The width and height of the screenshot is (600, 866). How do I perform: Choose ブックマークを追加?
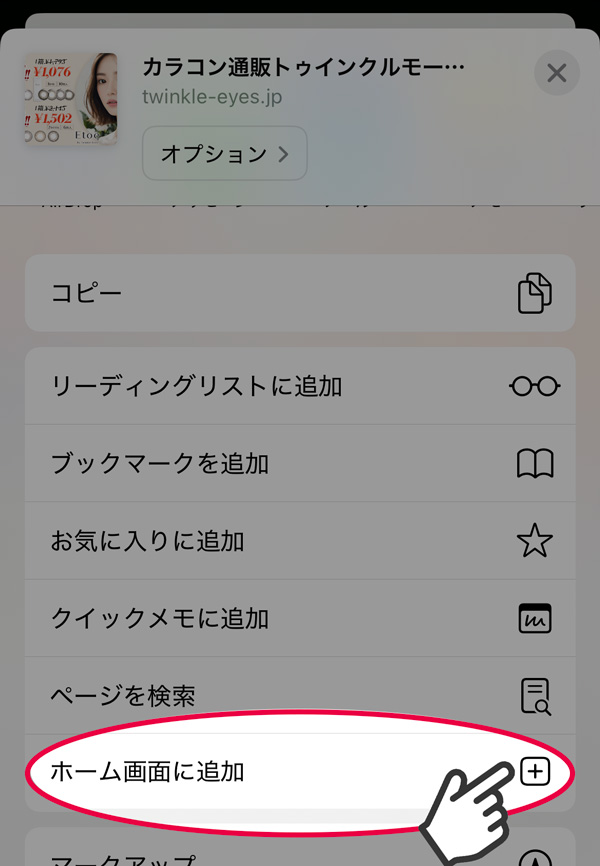coord(300,463)
